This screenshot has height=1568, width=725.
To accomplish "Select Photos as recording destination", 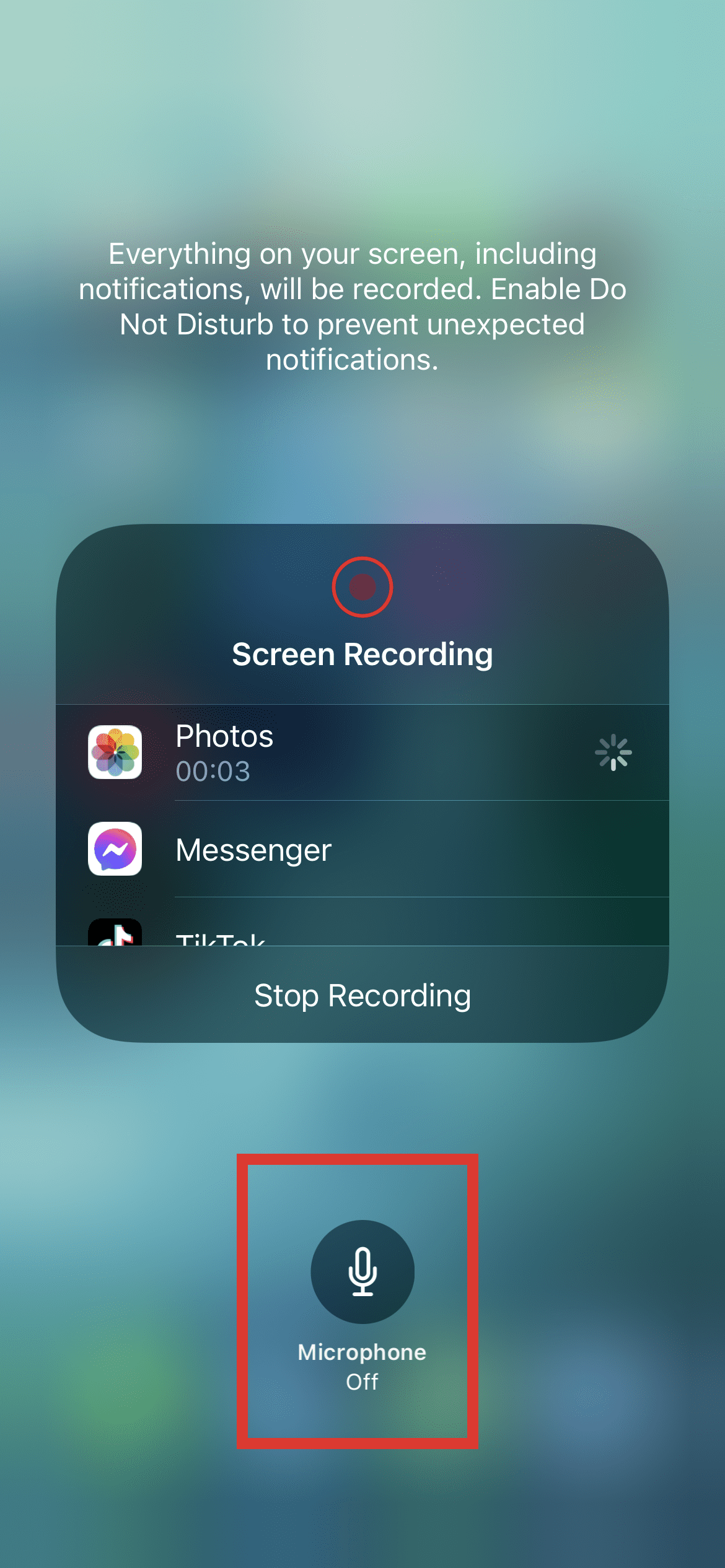I will [362, 752].
